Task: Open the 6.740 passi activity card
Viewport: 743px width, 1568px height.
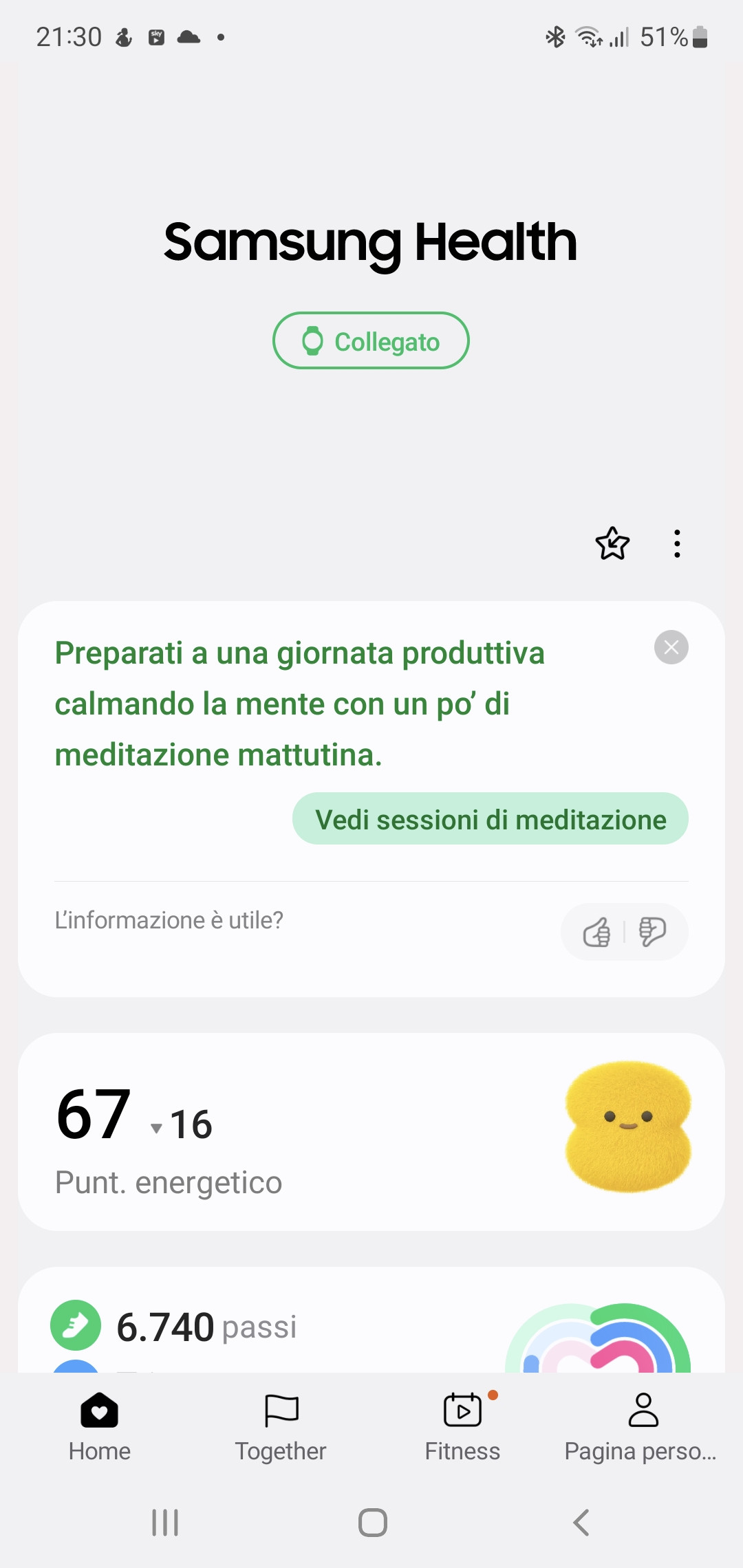Action: point(275,1326)
